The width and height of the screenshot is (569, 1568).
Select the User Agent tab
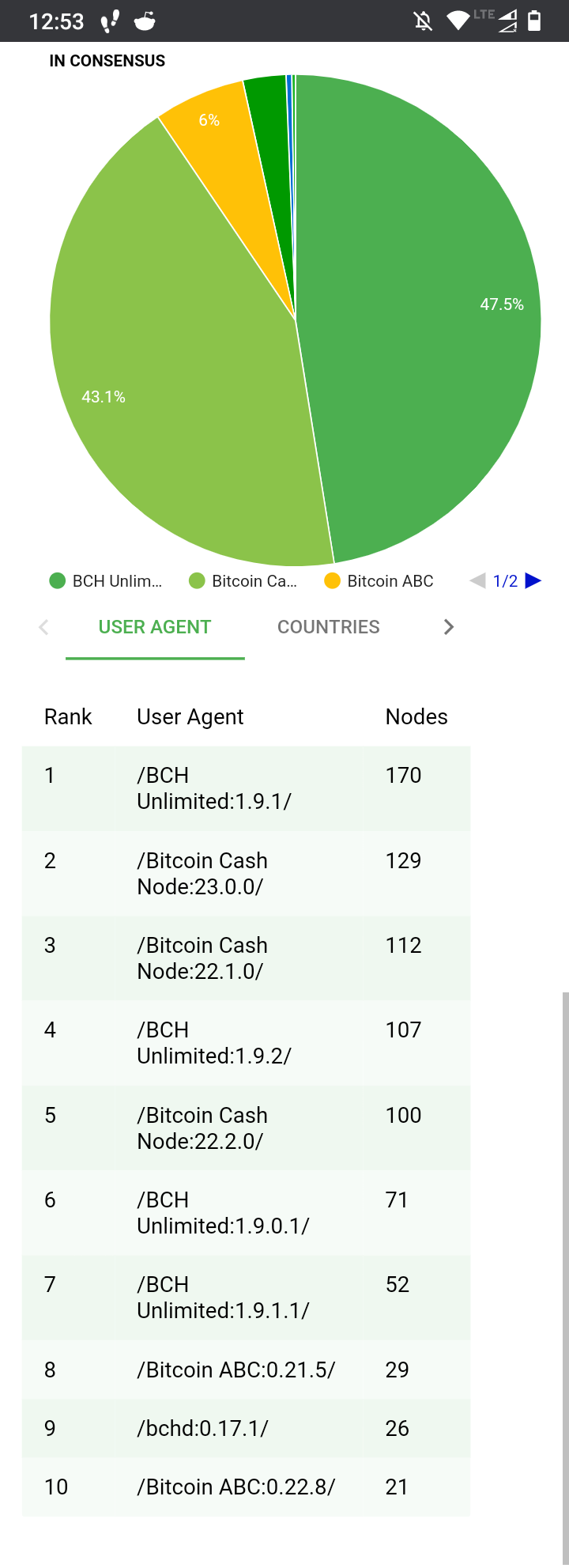(x=155, y=627)
